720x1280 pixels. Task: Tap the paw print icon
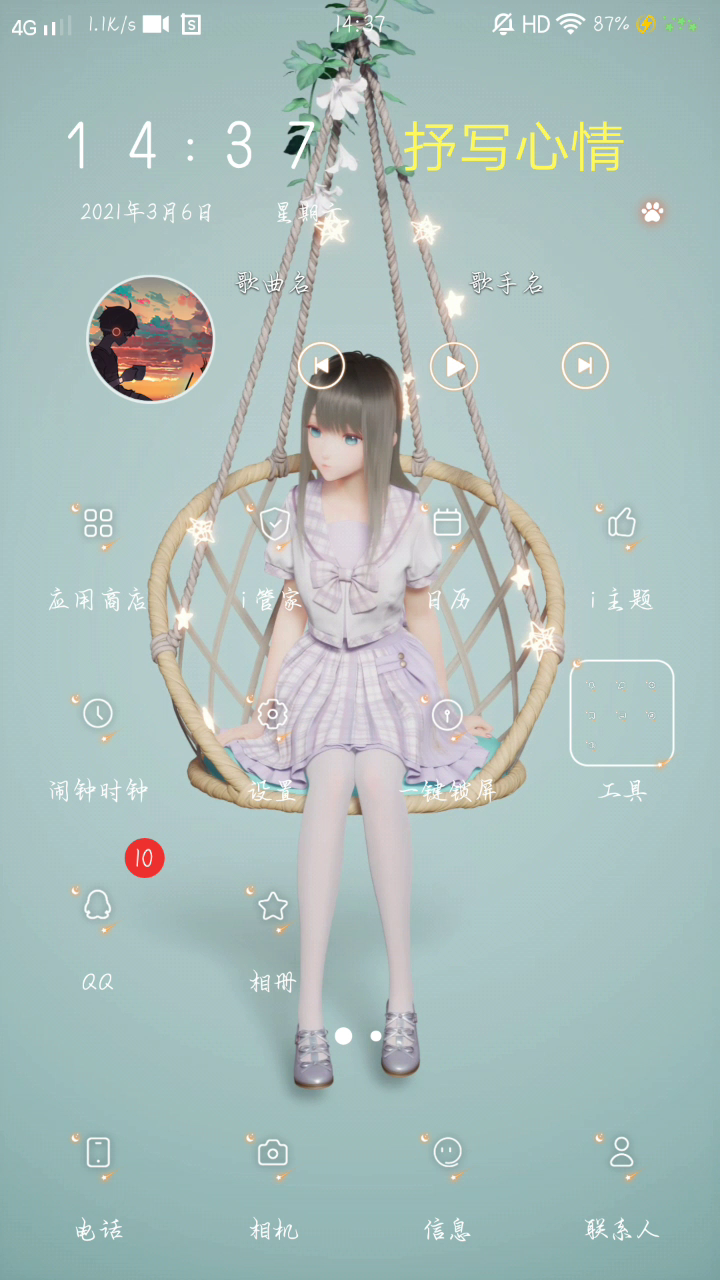coord(653,212)
